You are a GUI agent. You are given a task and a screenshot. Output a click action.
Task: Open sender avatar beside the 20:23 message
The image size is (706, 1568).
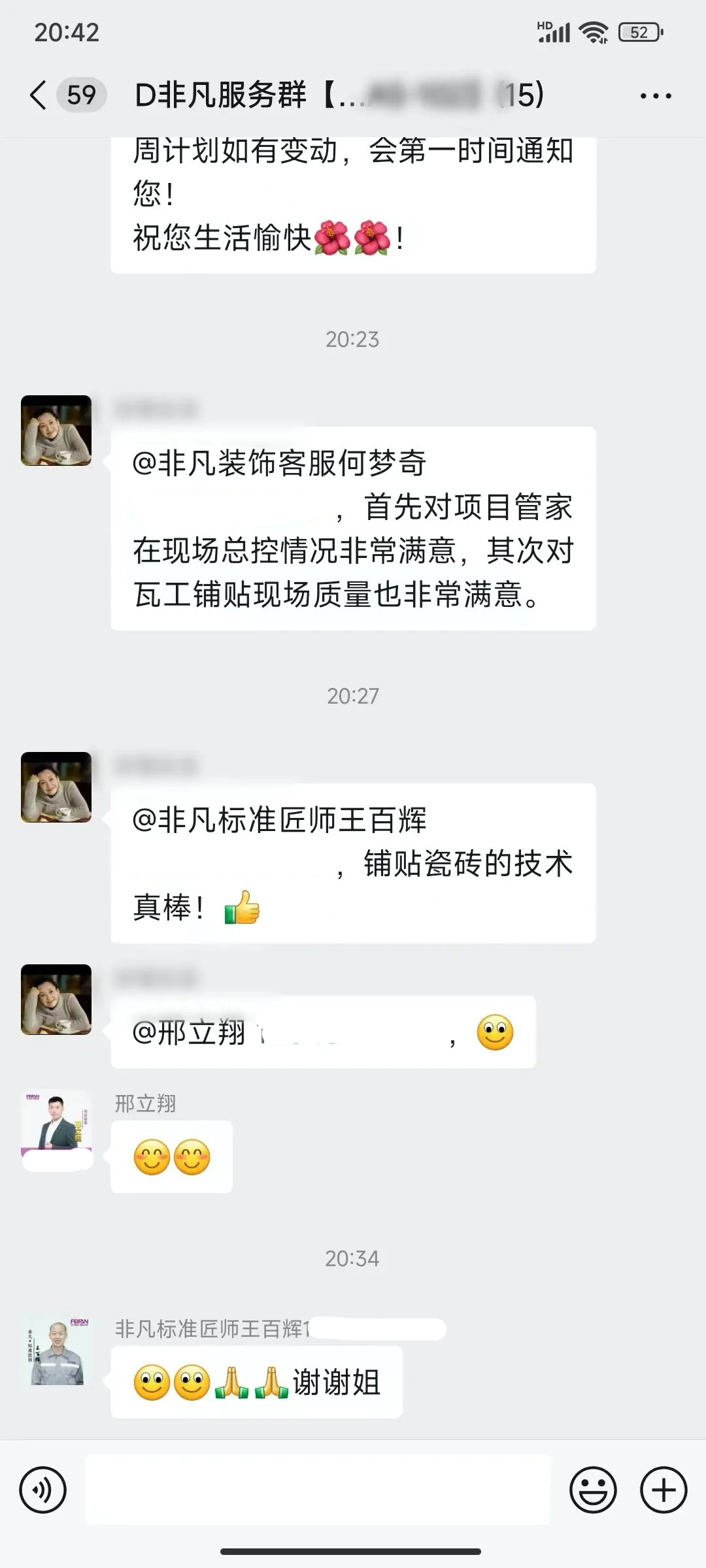coord(56,431)
